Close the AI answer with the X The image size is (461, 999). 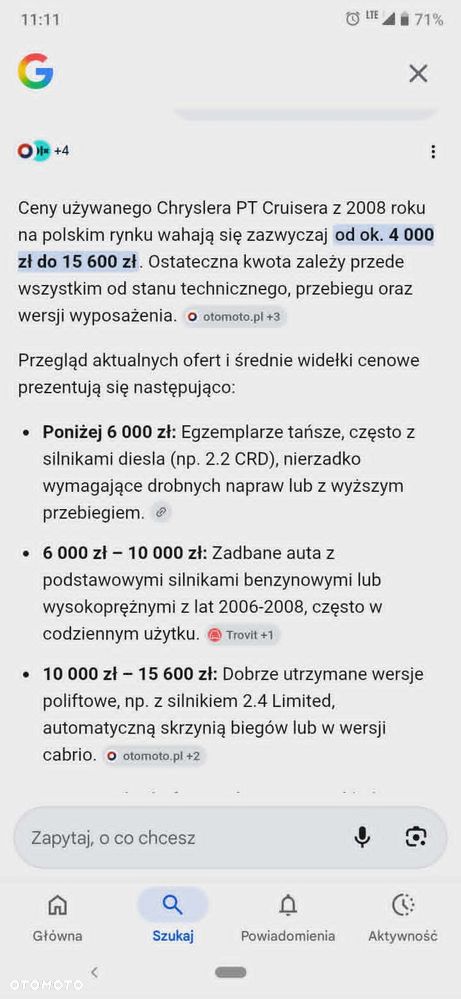[418, 74]
